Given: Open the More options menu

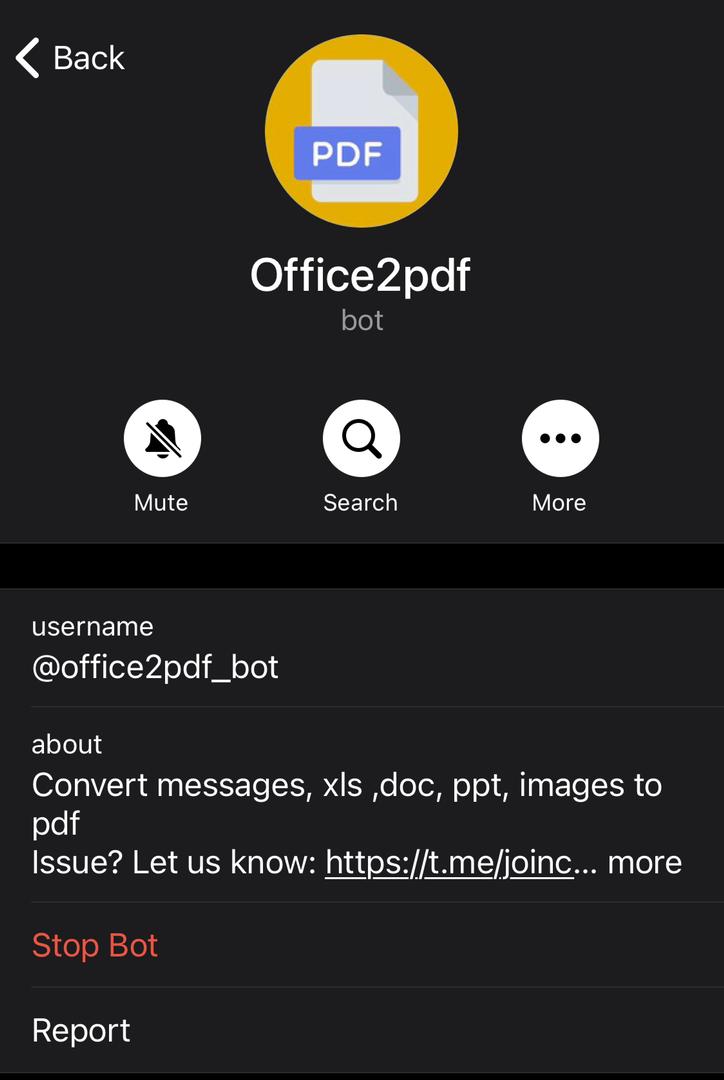Looking at the screenshot, I should click(560, 439).
